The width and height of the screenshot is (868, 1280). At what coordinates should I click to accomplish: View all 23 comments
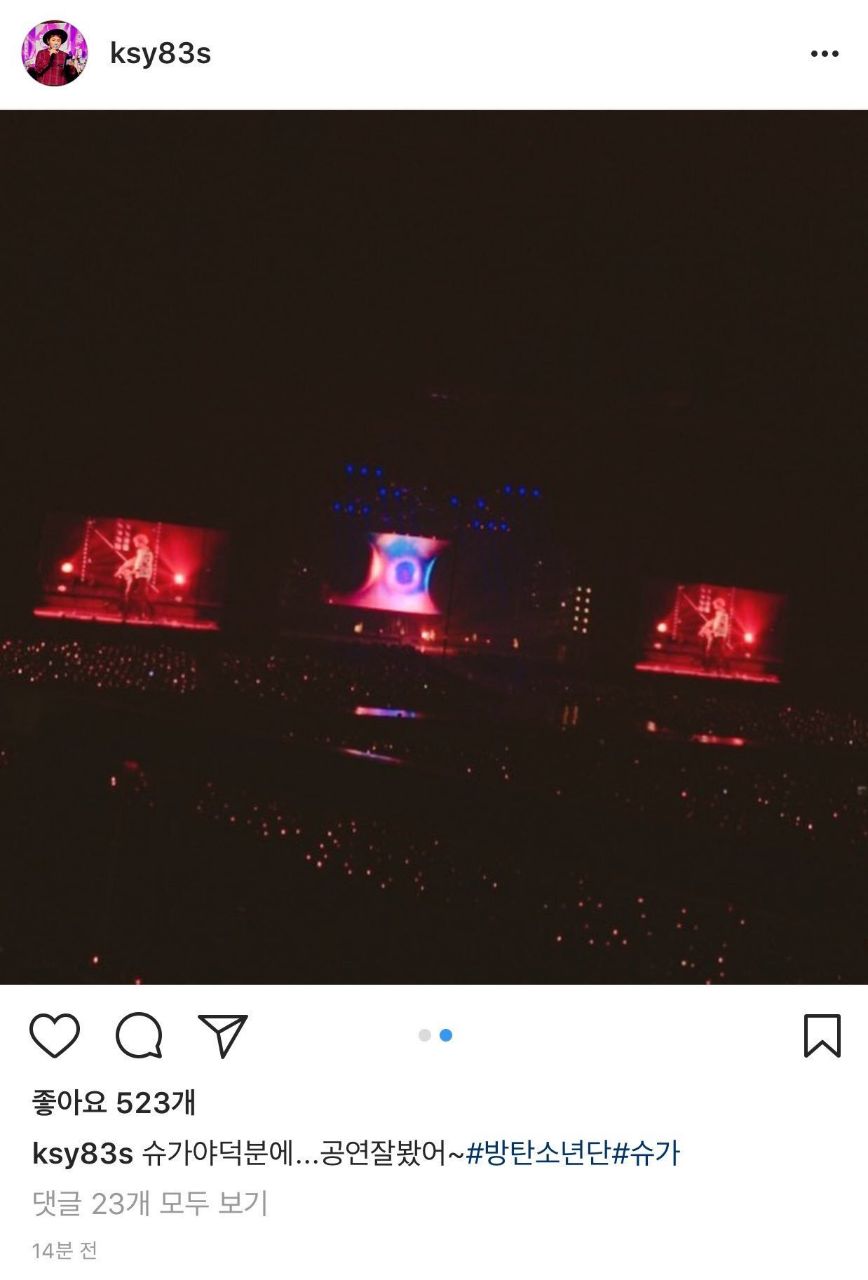(x=150, y=1203)
